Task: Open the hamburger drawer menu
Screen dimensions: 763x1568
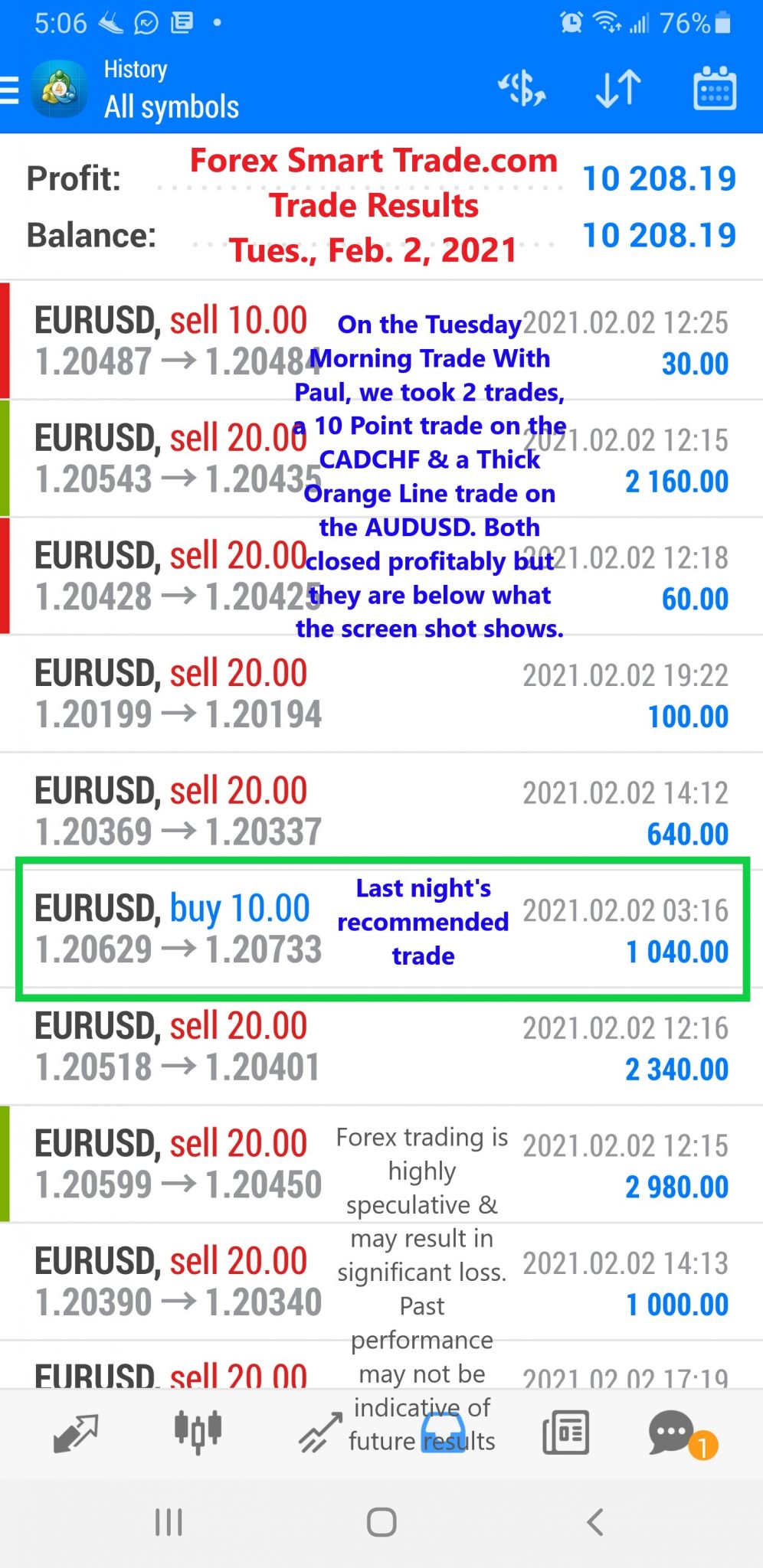Action: click(9, 90)
